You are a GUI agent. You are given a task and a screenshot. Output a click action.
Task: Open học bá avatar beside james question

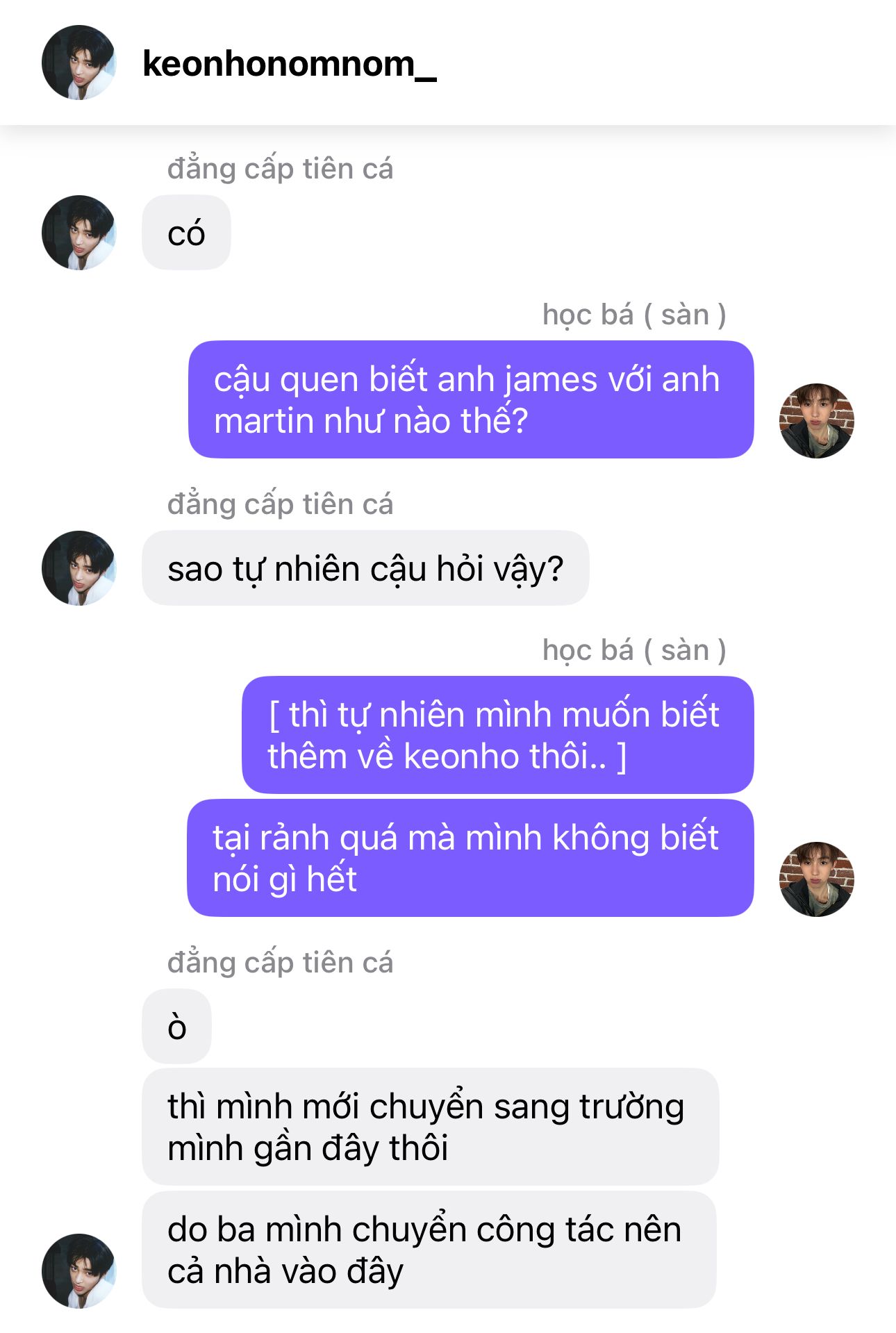pyautogui.click(x=816, y=420)
